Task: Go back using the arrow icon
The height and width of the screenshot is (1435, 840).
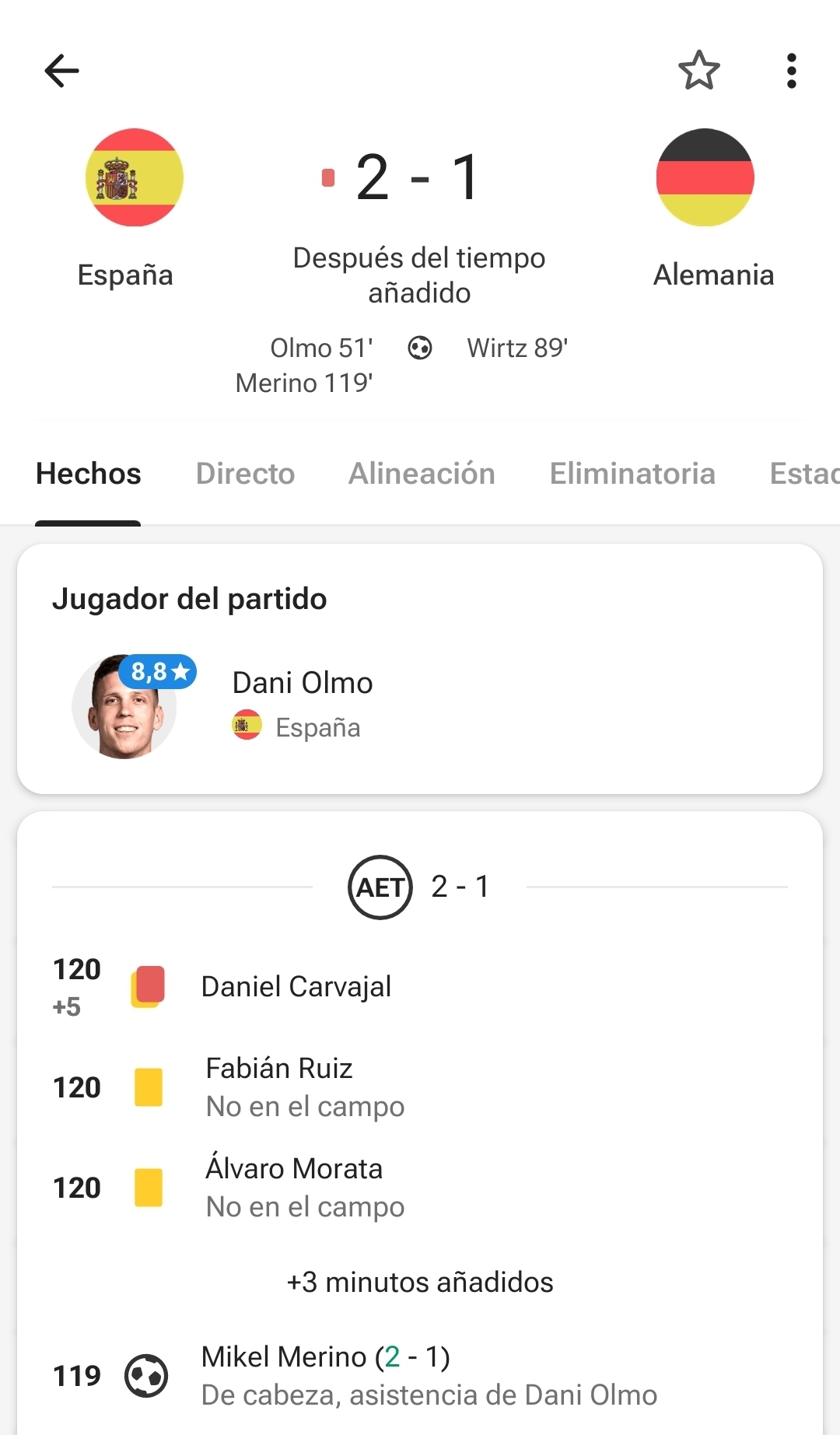Action: pos(62,71)
